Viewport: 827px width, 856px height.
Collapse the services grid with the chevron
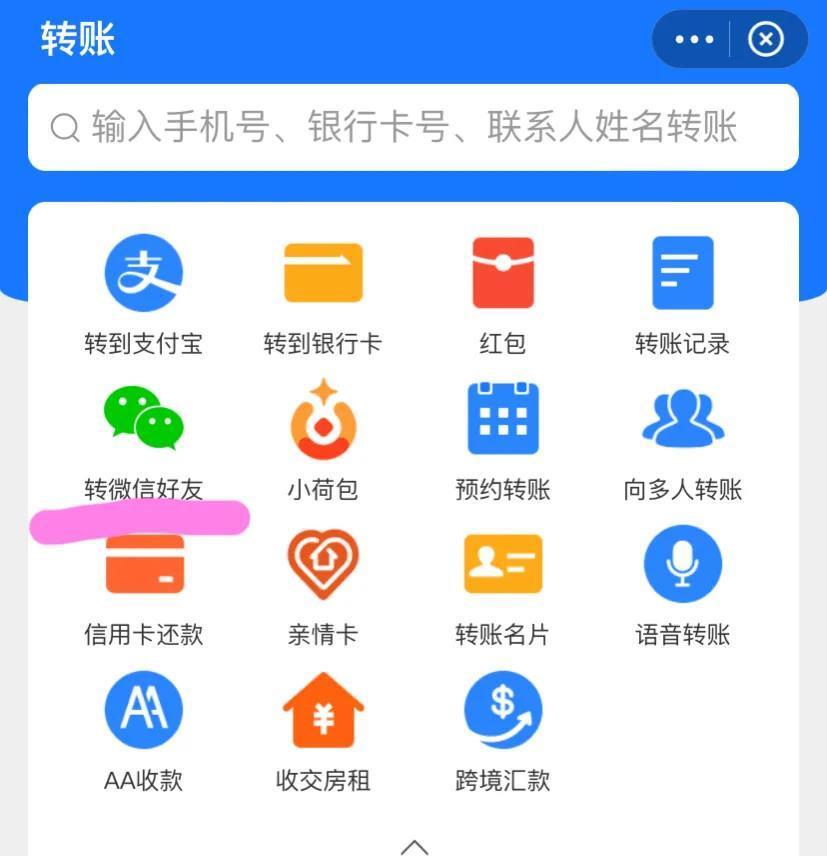click(x=414, y=846)
